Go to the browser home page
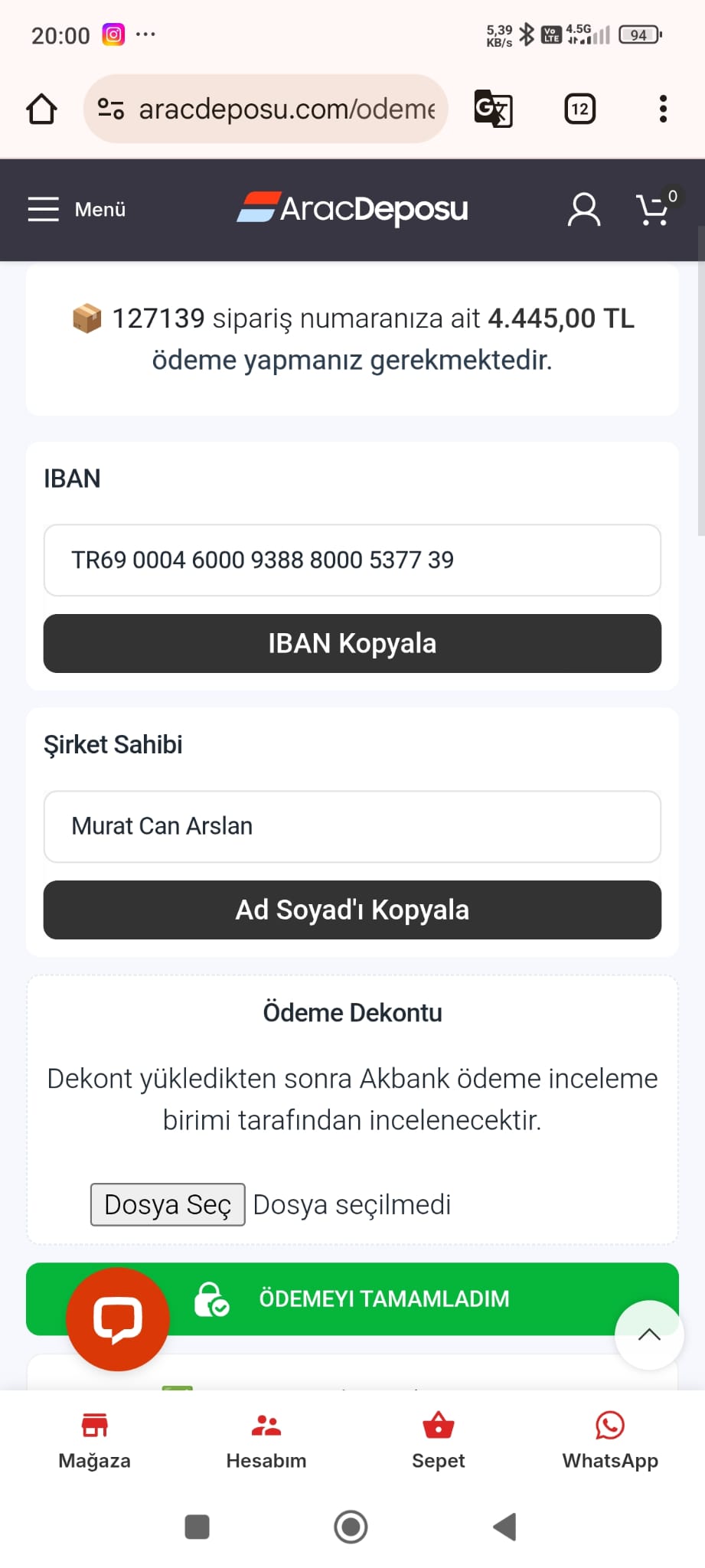 point(41,109)
